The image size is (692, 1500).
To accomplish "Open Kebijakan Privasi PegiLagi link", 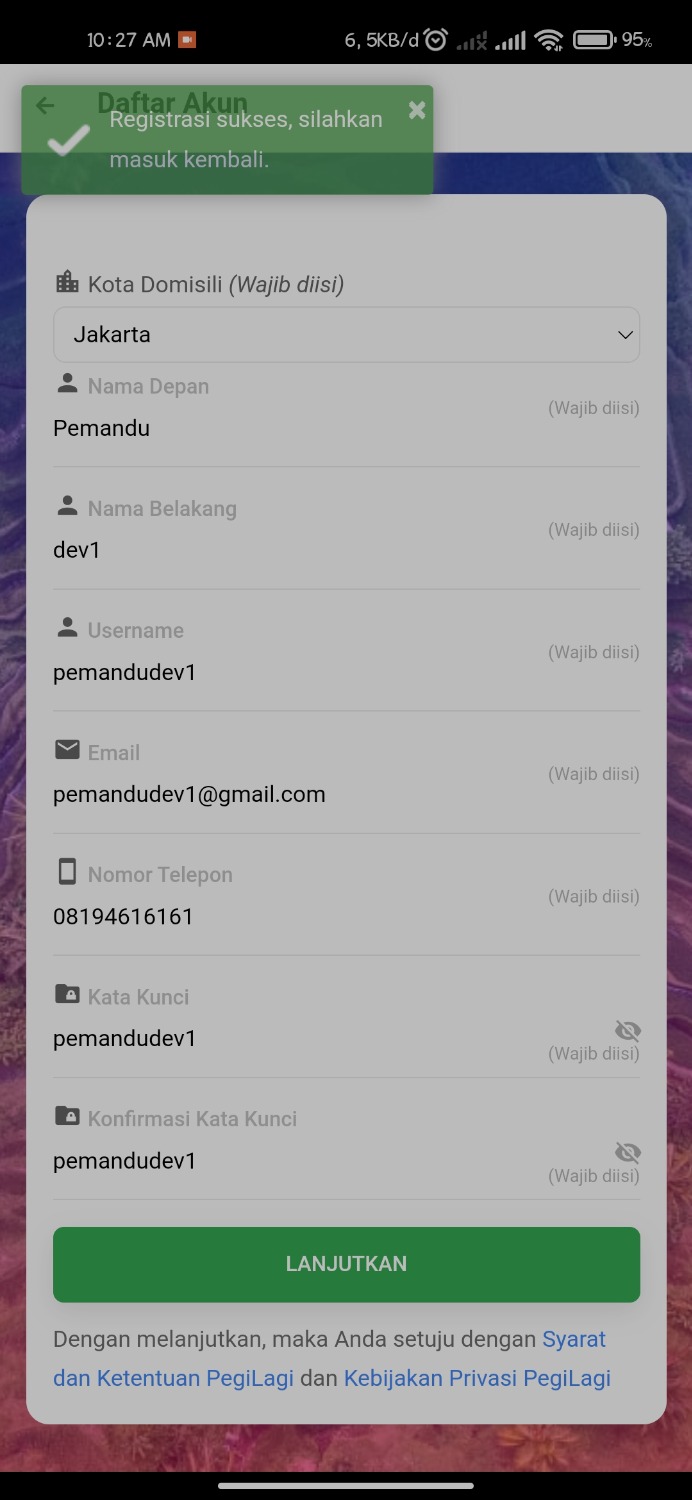I will (x=477, y=1378).
